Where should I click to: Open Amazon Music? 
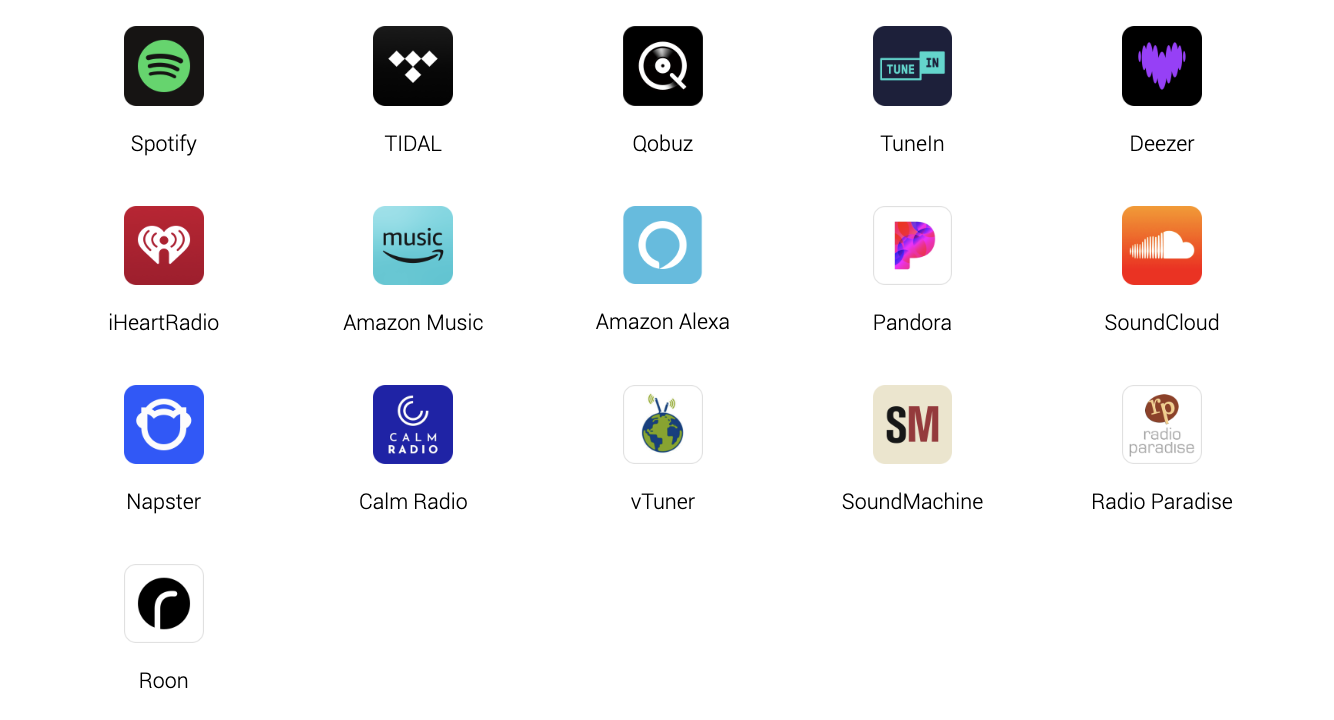[412, 245]
